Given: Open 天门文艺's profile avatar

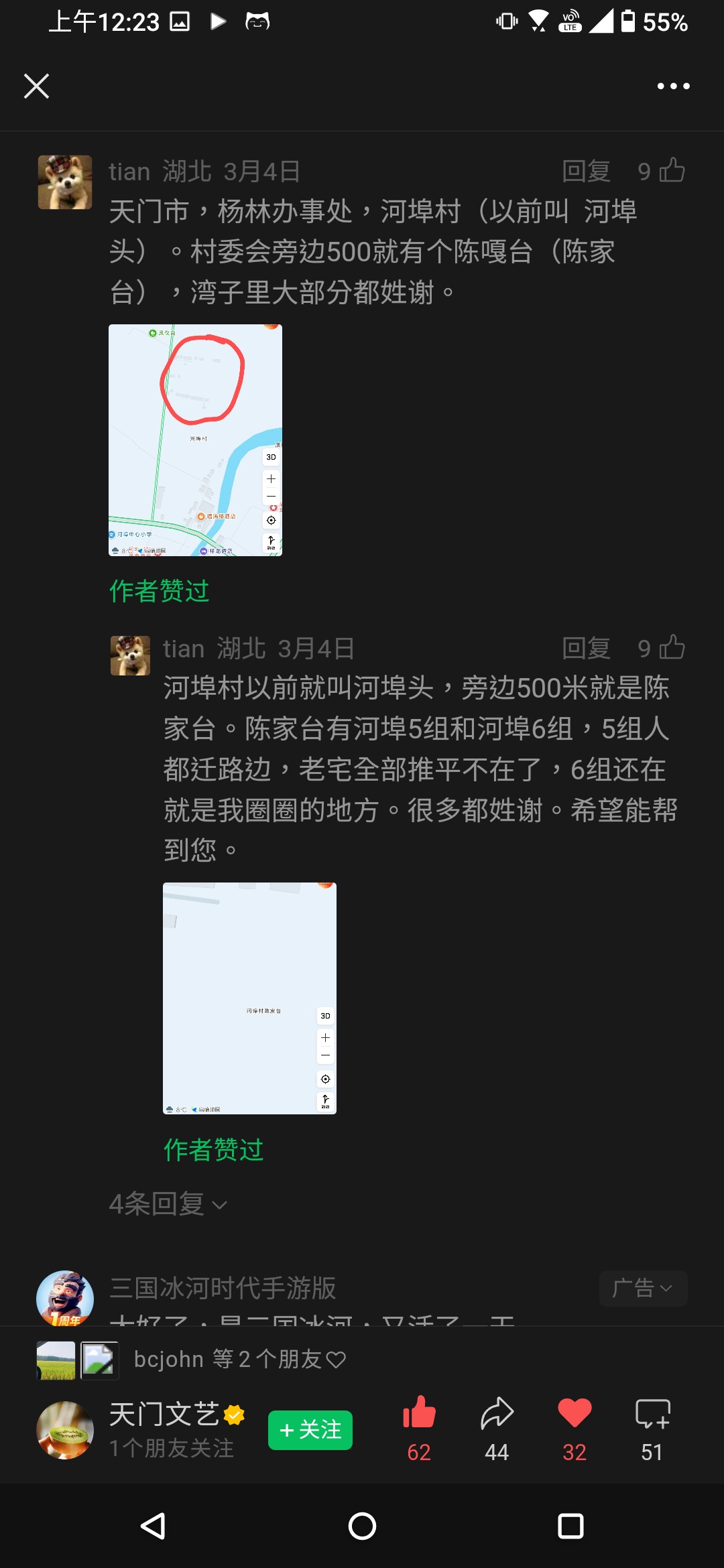Looking at the screenshot, I should (x=65, y=1430).
